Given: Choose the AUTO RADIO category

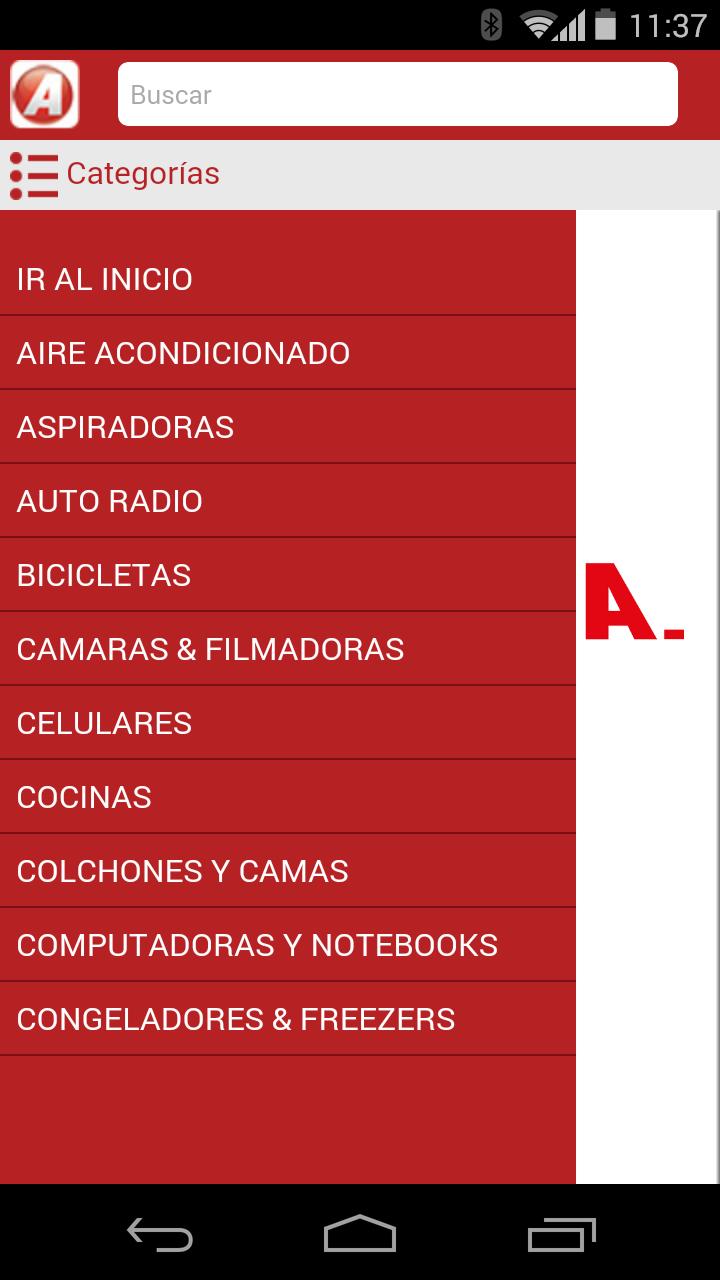Looking at the screenshot, I should coord(288,500).
